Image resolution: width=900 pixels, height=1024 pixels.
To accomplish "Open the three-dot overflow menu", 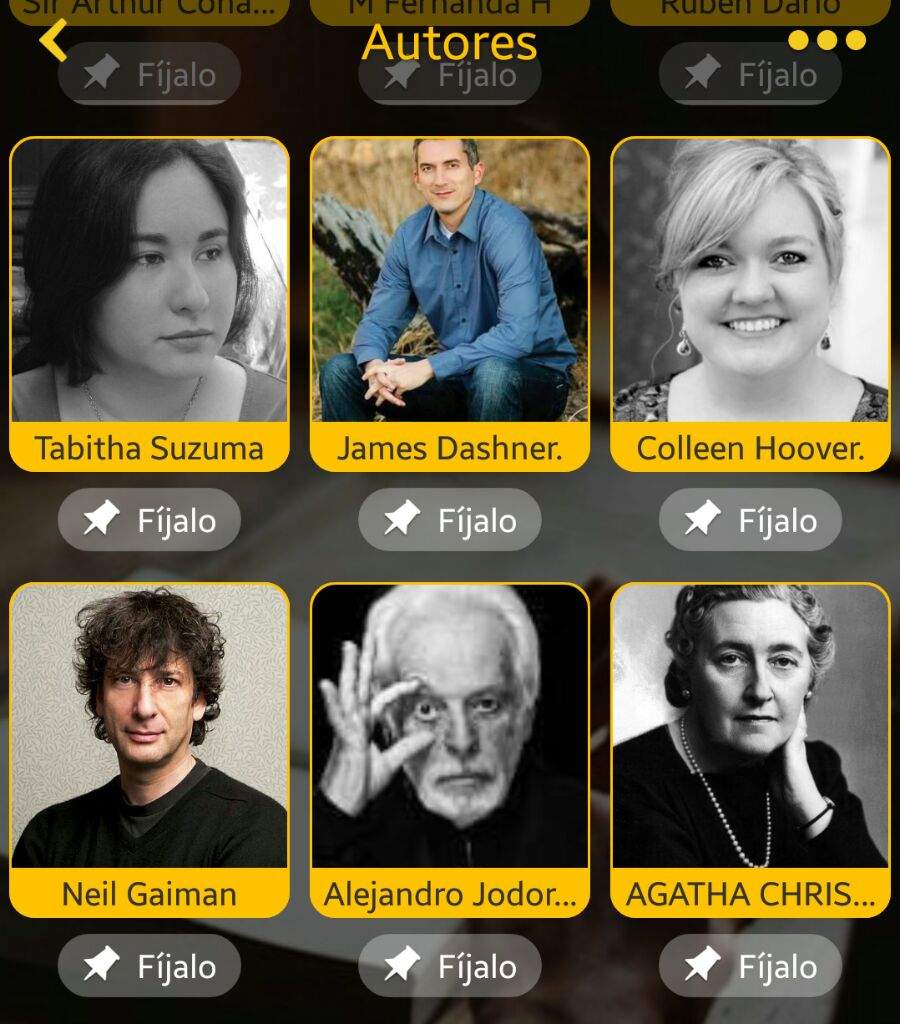I will pyautogui.click(x=826, y=41).
